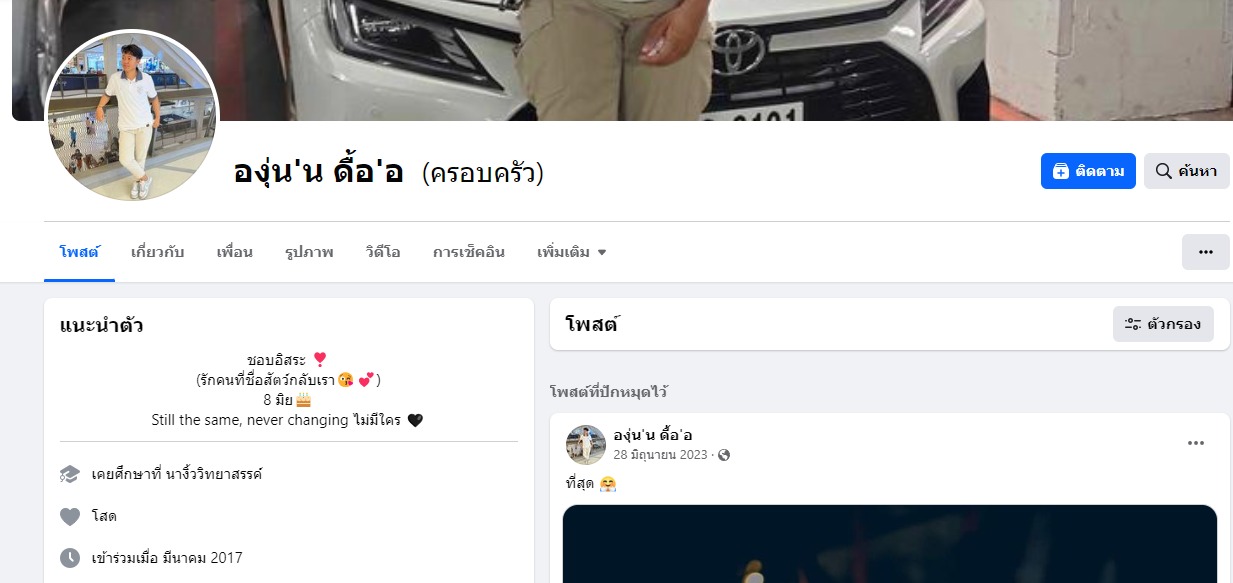Open the รูปภาพ tab
Viewport: 1233px width, 583px height.
[x=308, y=252]
